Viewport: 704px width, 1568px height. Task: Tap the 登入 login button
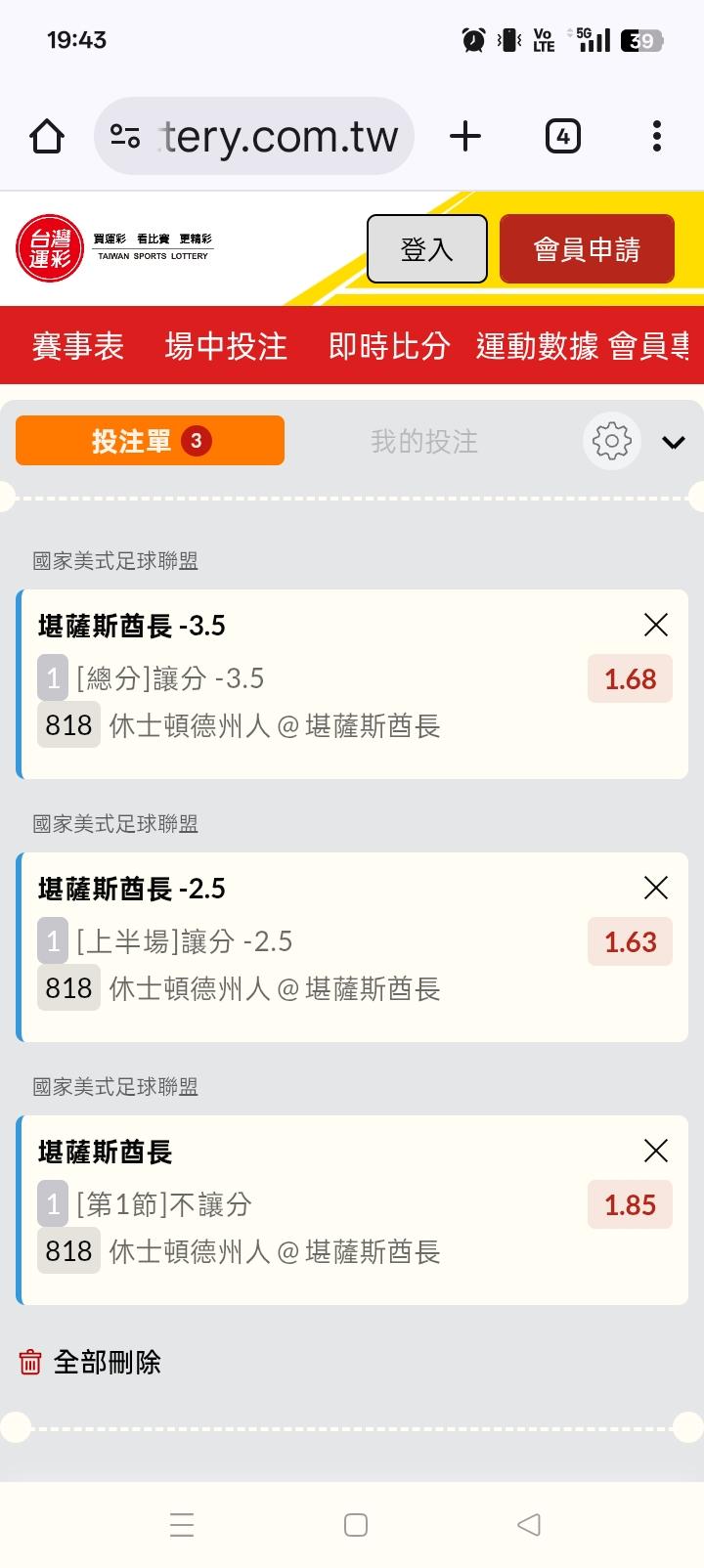426,249
